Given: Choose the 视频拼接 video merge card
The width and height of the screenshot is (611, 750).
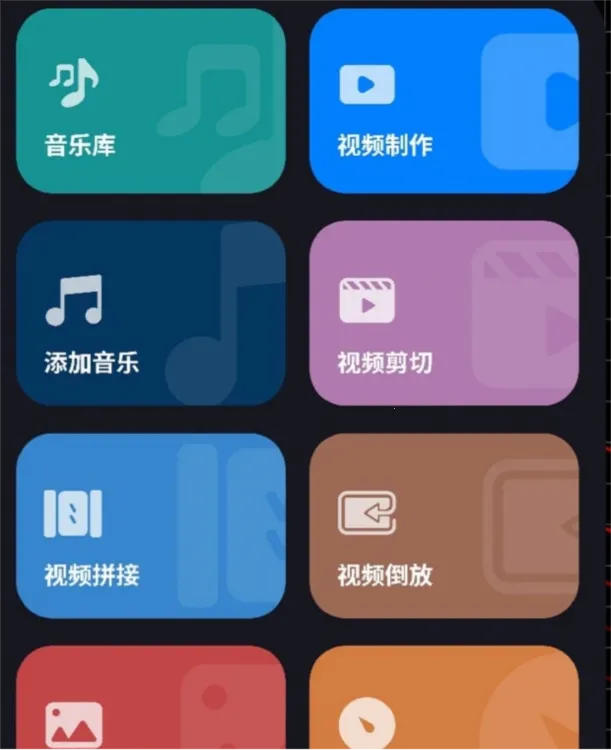Looking at the screenshot, I should [151, 526].
